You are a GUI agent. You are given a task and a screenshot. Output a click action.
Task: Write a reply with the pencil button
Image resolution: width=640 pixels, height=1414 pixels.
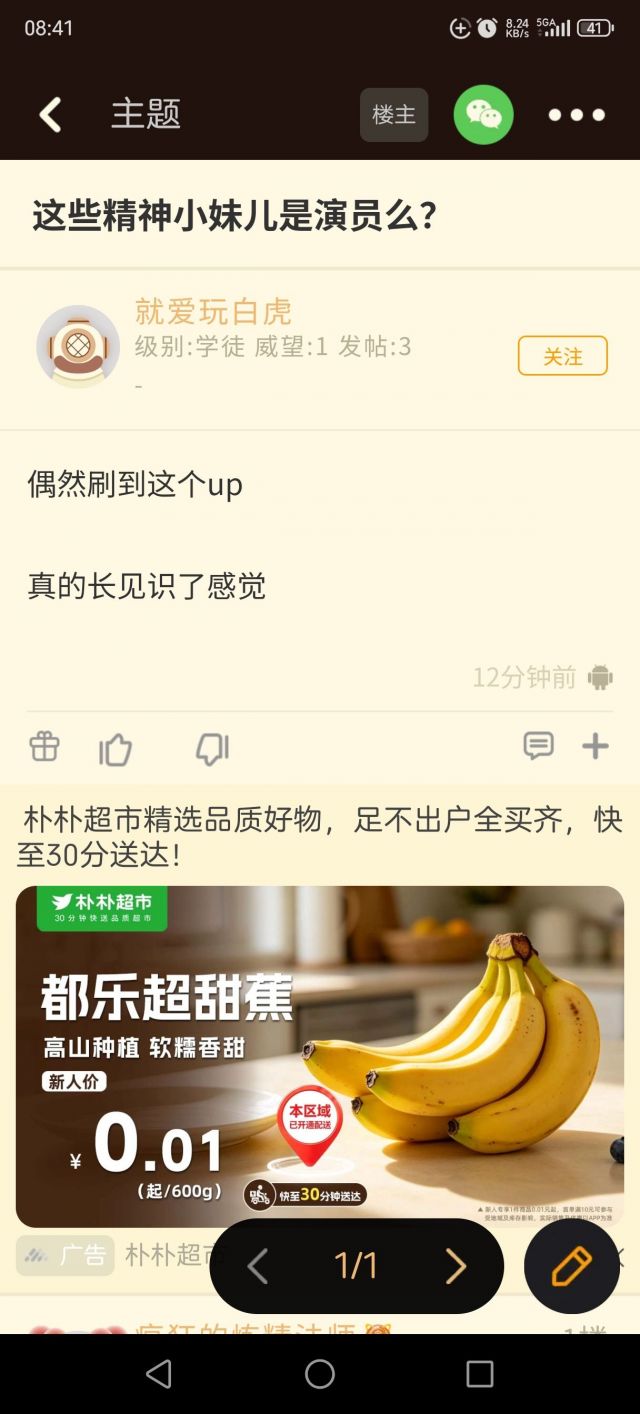(572, 1266)
